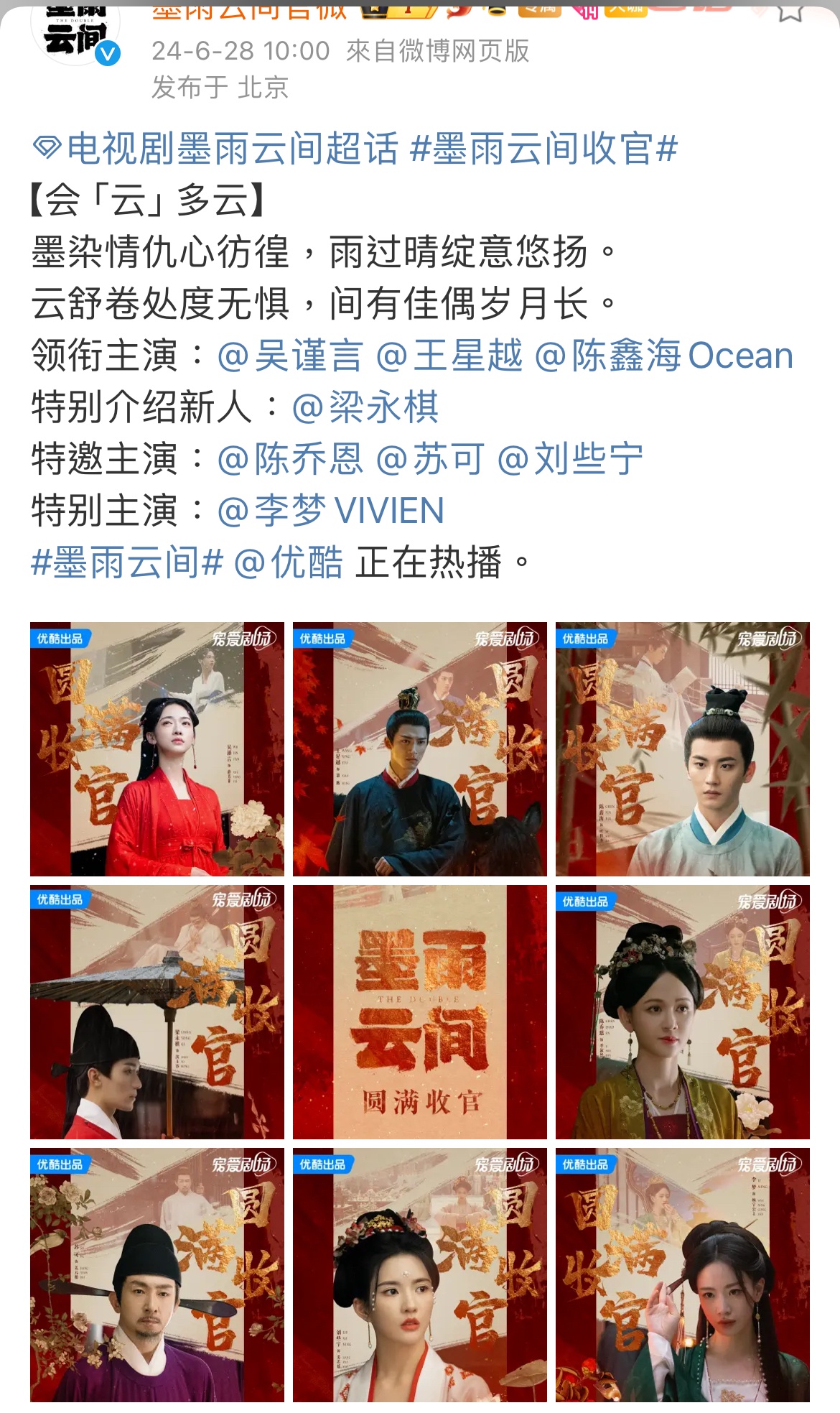Tap the @苏可 mention
The width and height of the screenshot is (840, 1413).
click(x=429, y=460)
